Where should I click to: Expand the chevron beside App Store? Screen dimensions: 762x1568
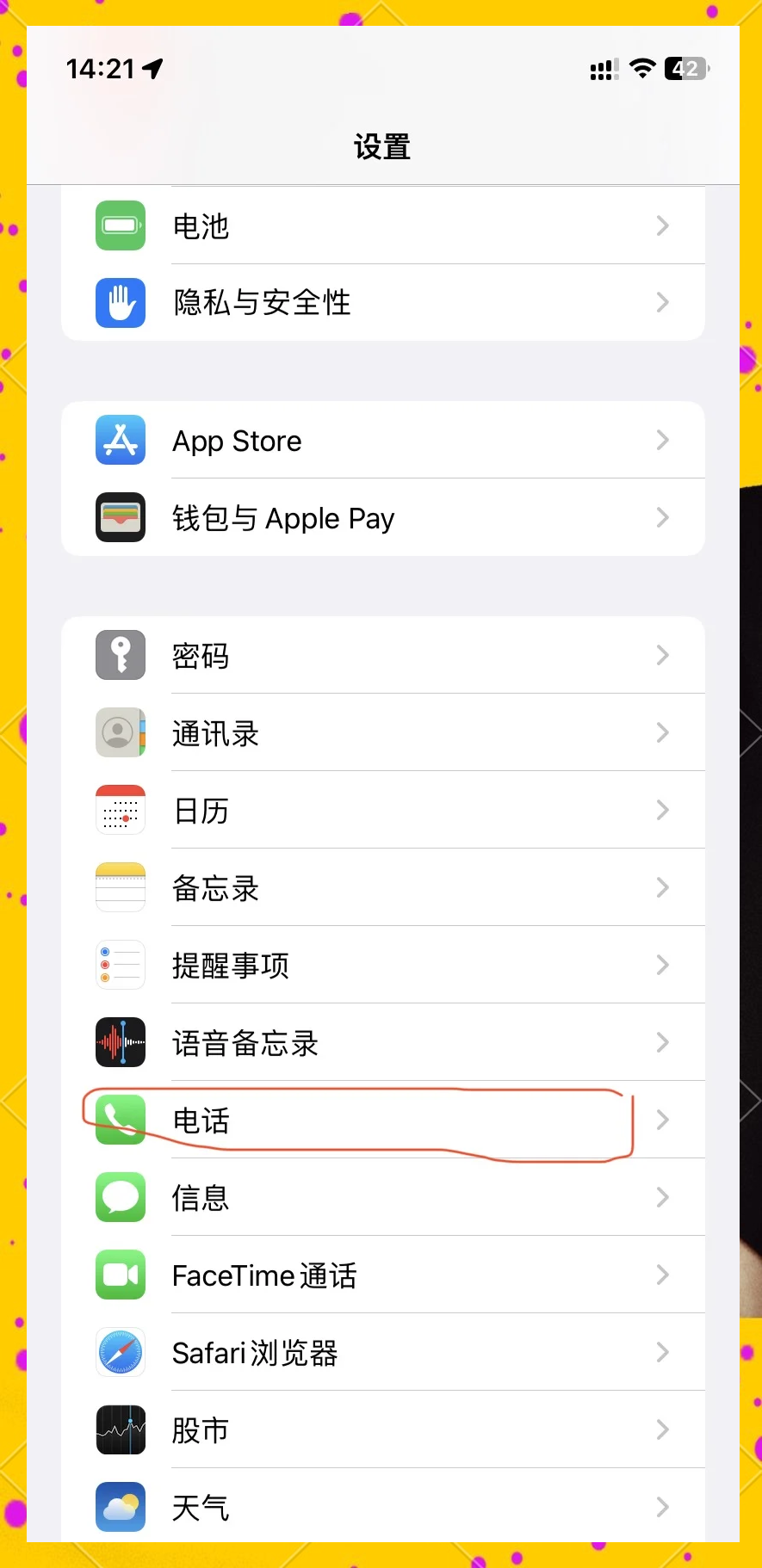pos(662,440)
